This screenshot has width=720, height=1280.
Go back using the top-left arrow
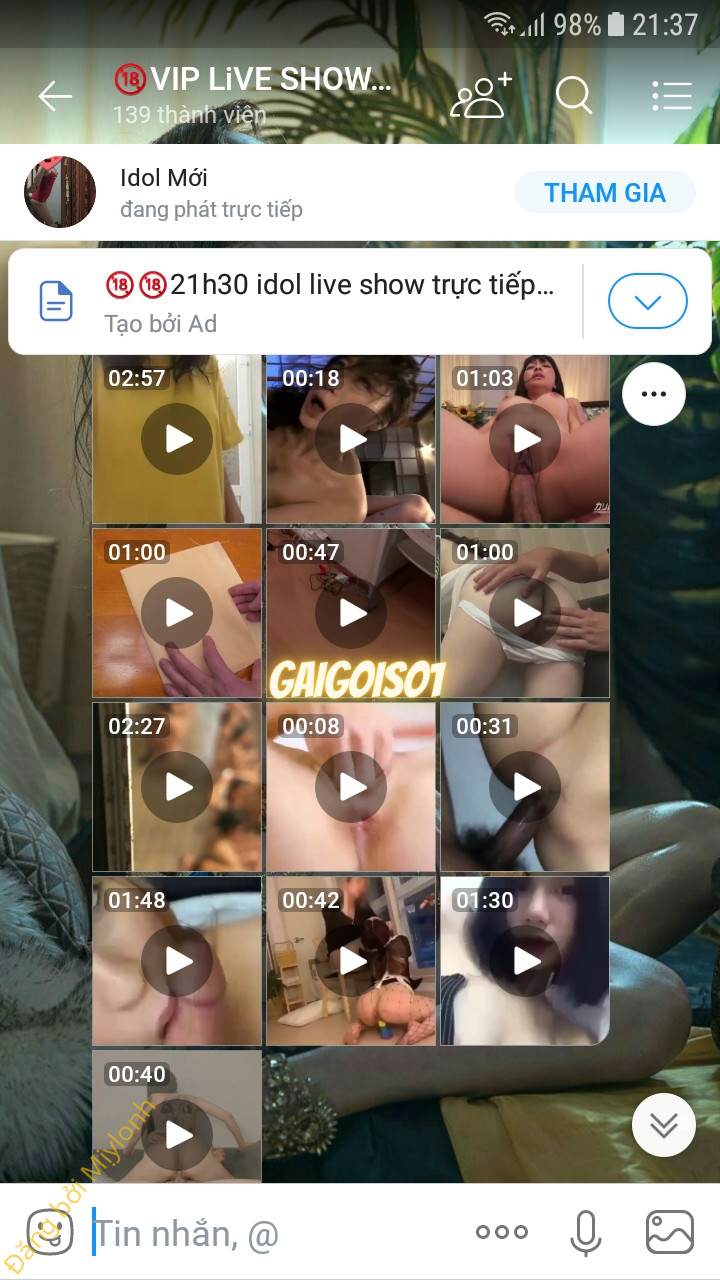55,96
